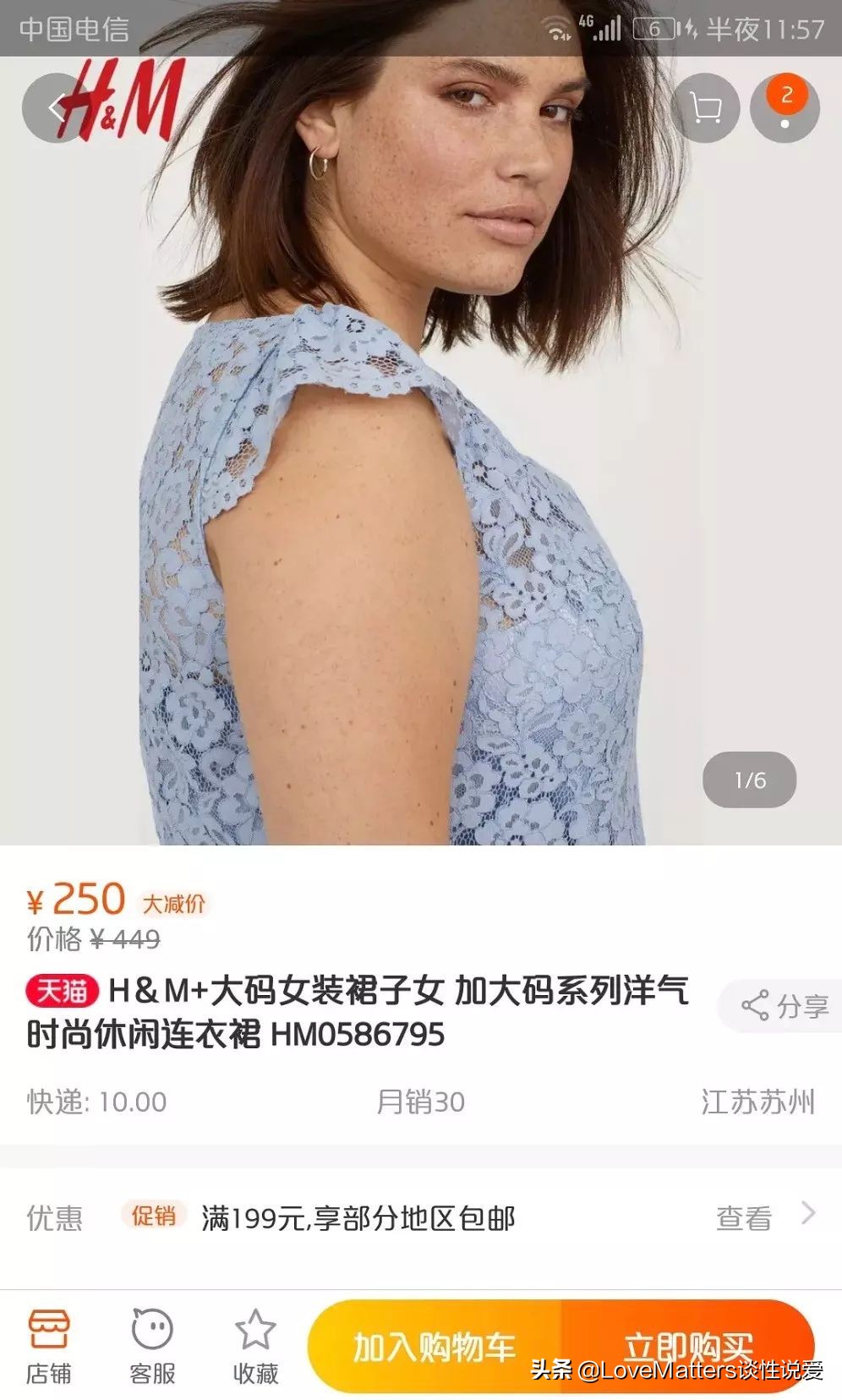View the product image thumbnail
This screenshot has height=1400, width=842.
[421, 423]
